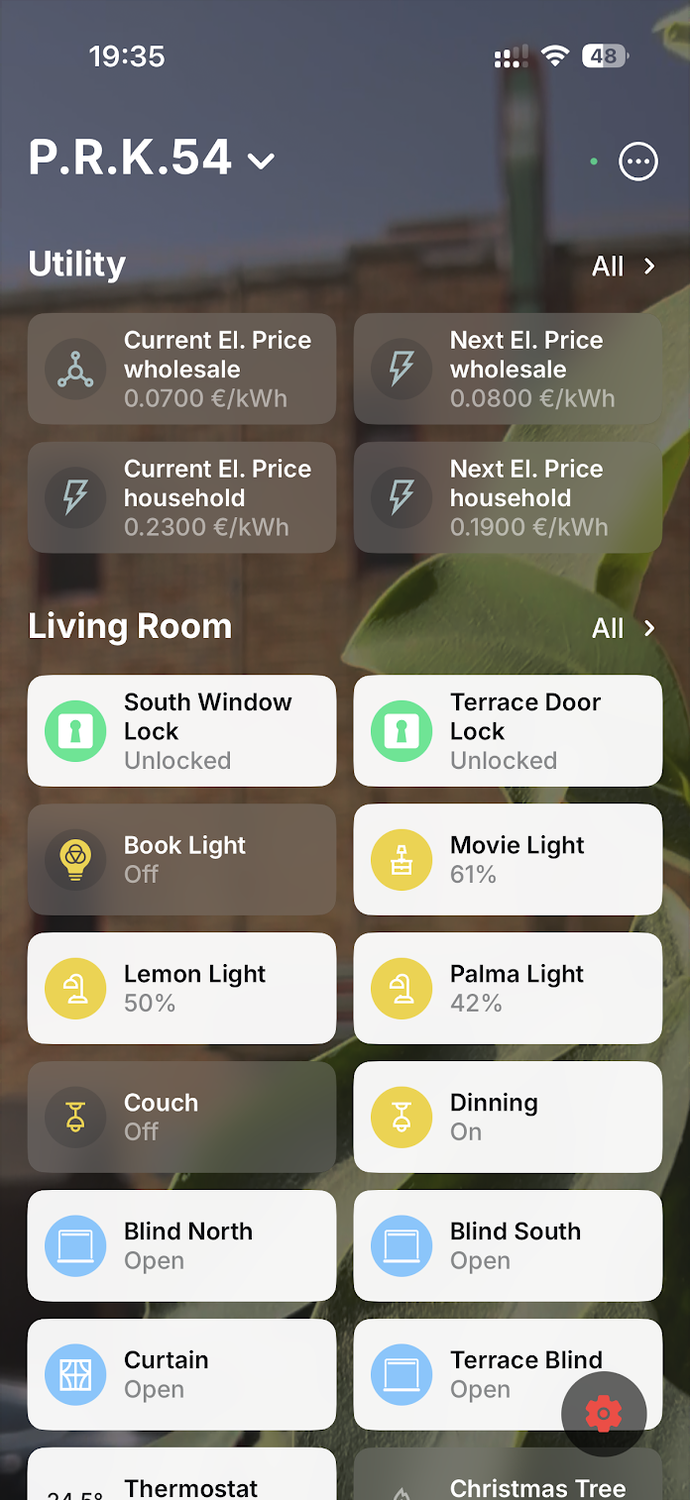Viewport: 690px width, 1500px height.
Task: Open Next El. Price household tile
Action: click(x=508, y=498)
